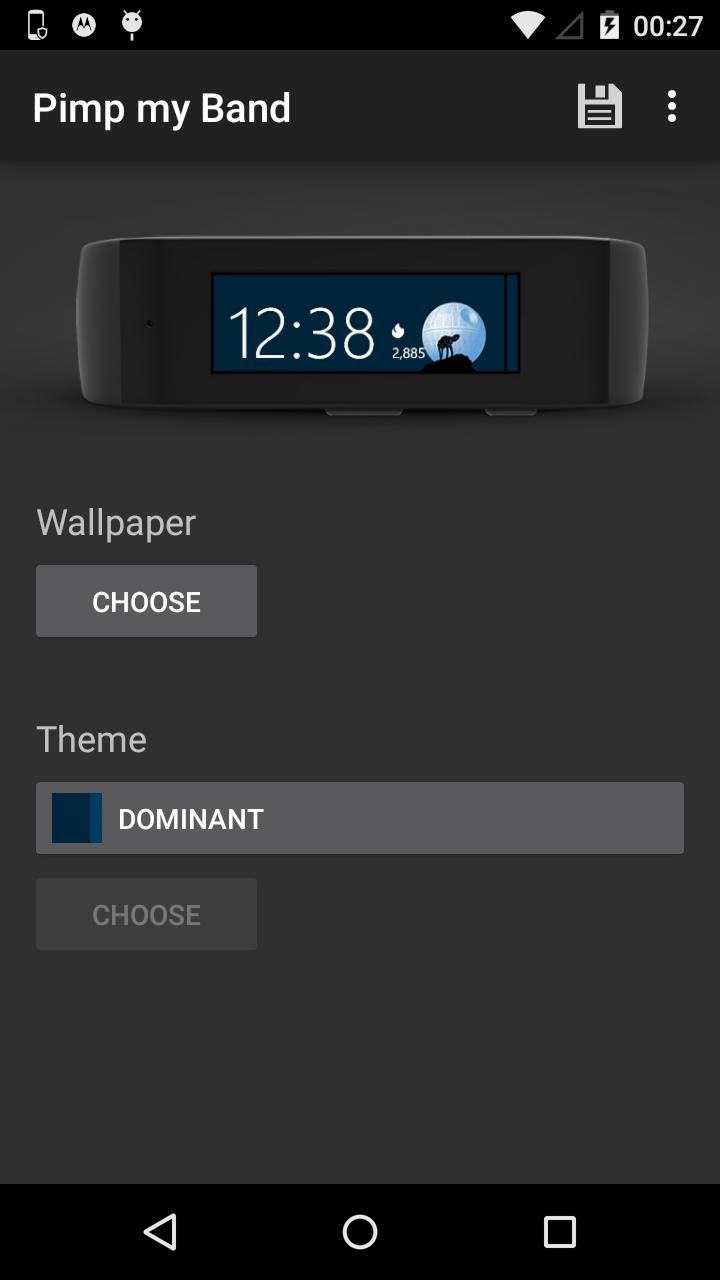Viewport: 720px width, 1280px height.
Task: Return to the home screen
Action: click(360, 1232)
